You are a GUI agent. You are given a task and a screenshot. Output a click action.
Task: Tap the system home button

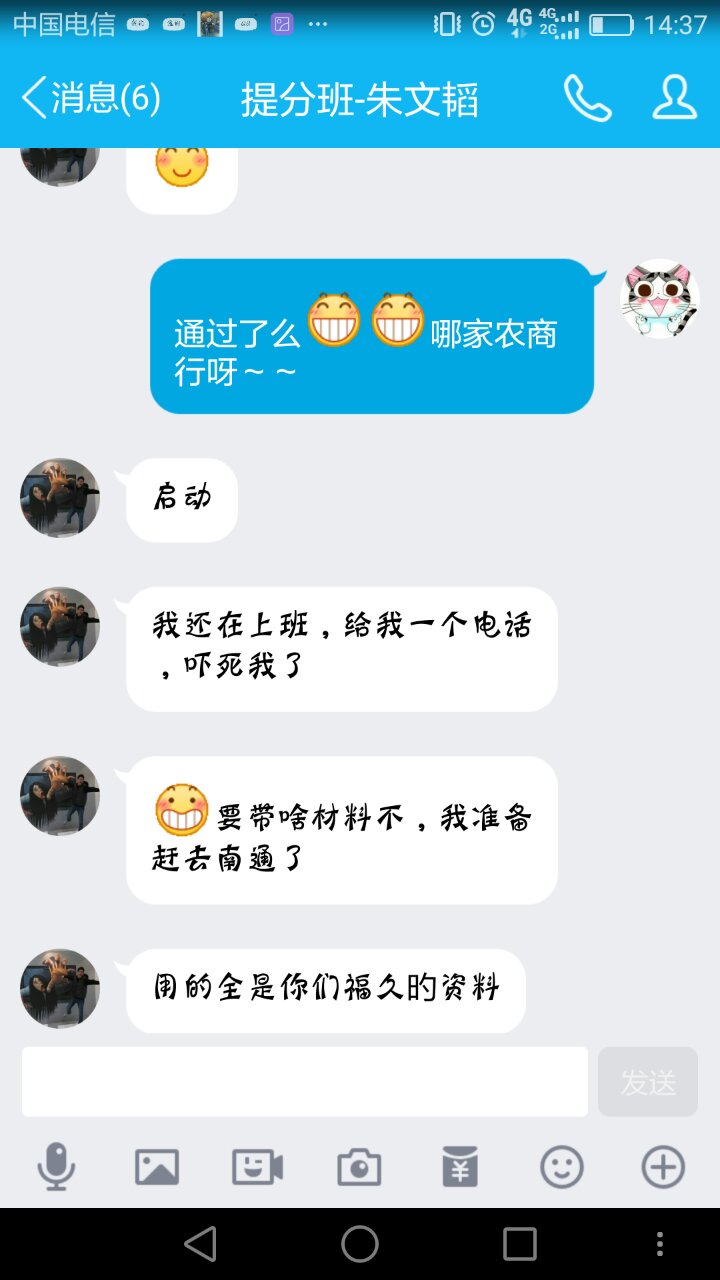point(360,1244)
